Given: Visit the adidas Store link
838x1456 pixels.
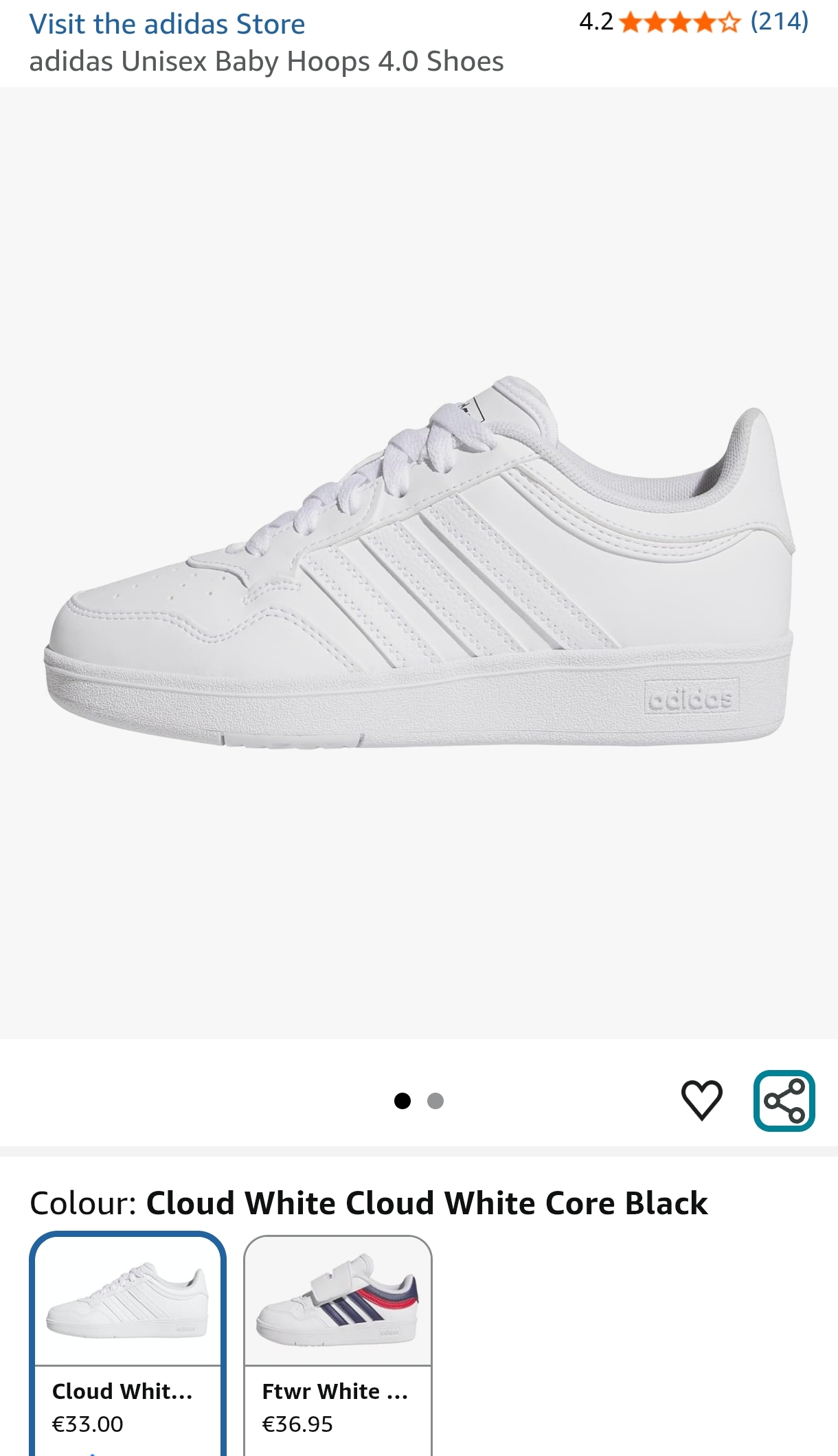Looking at the screenshot, I should tap(167, 24).
